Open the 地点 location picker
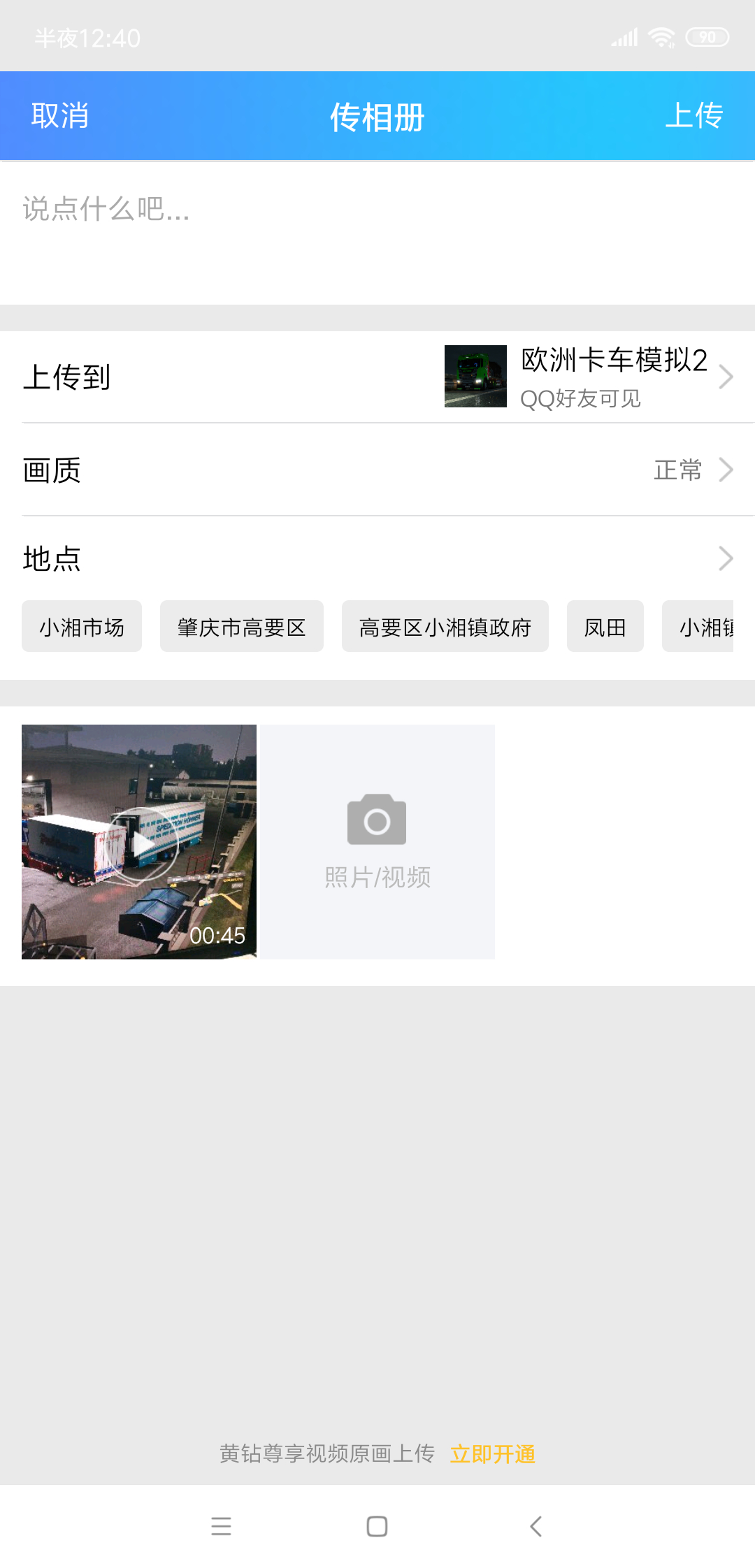 click(x=377, y=558)
